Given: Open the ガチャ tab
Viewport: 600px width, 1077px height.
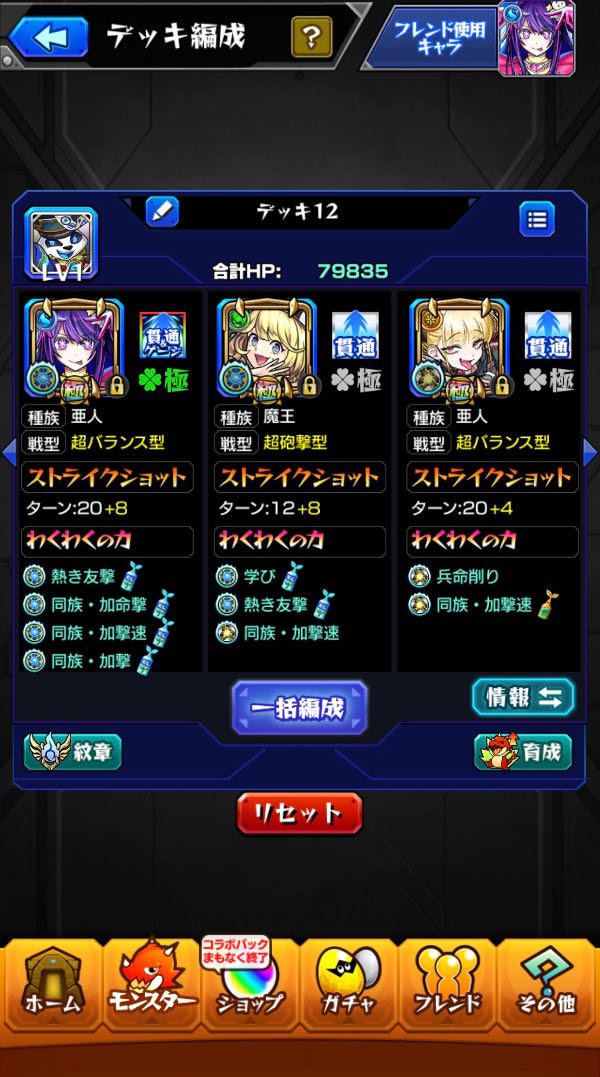Looking at the screenshot, I should pyautogui.click(x=348, y=985).
